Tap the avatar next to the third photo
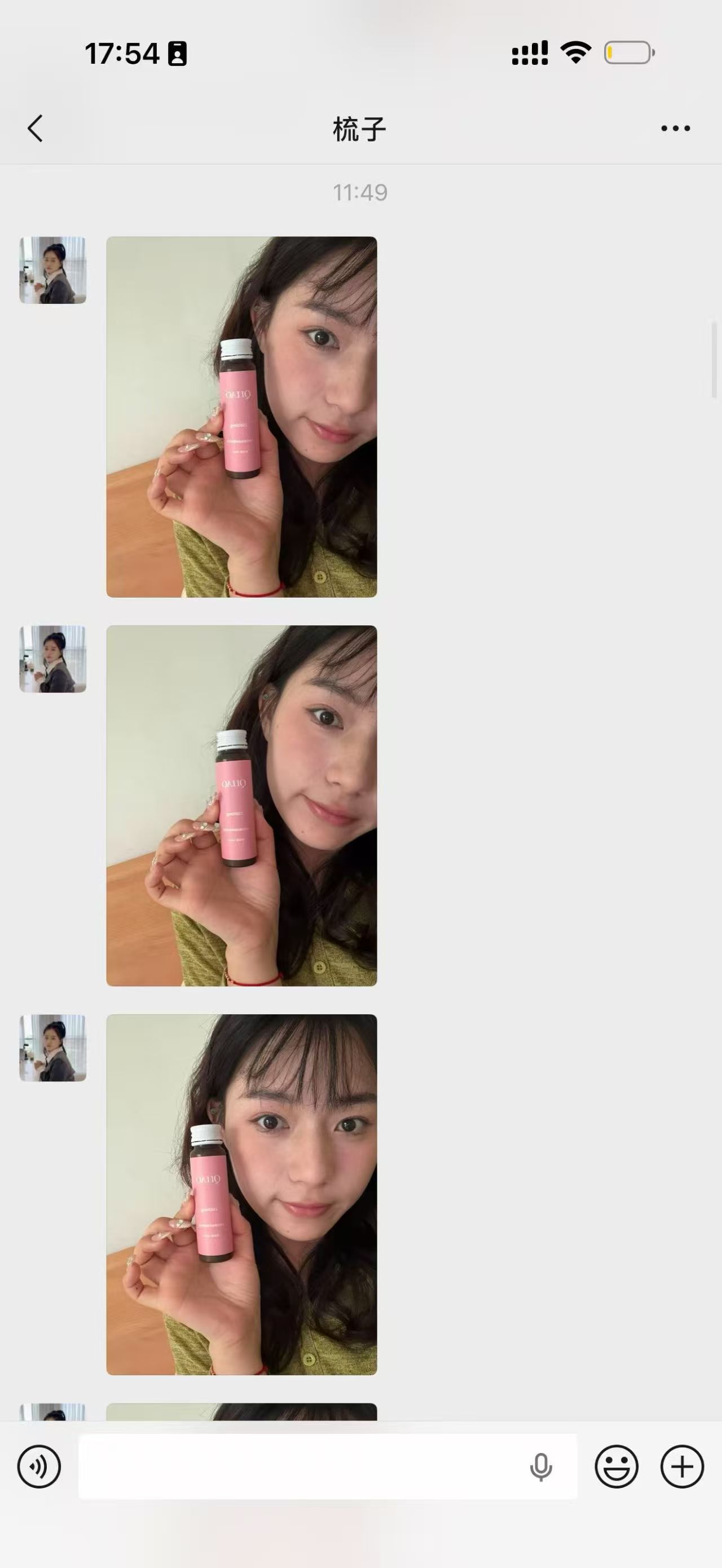The height and width of the screenshot is (1568, 722). [53, 1048]
